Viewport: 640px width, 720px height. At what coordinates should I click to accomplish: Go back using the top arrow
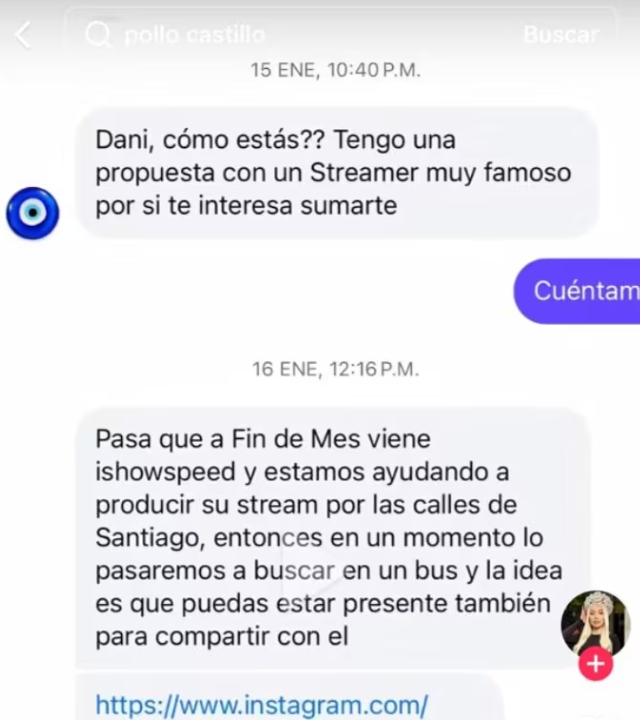23,35
